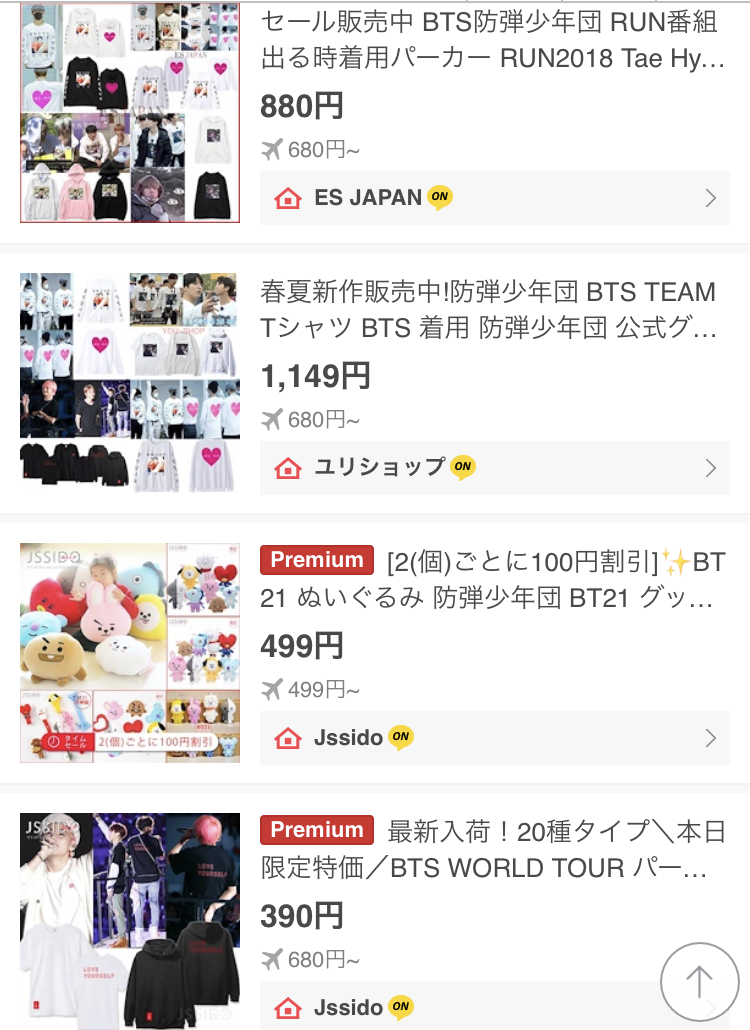750x1030 pixels.
Task: Open the Jssido shop row under 499円 item
Action: coord(494,738)
